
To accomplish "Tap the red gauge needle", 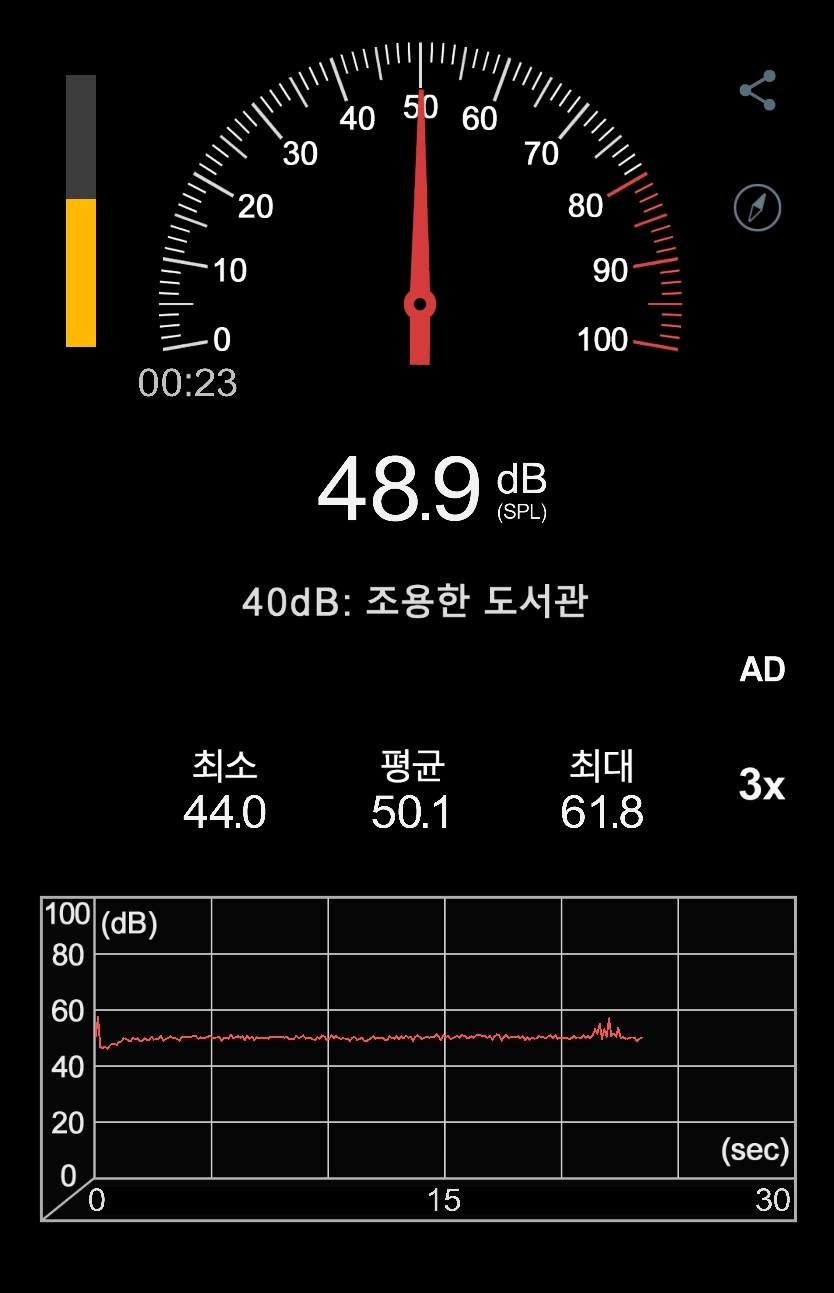I will [x=418, y=200].
